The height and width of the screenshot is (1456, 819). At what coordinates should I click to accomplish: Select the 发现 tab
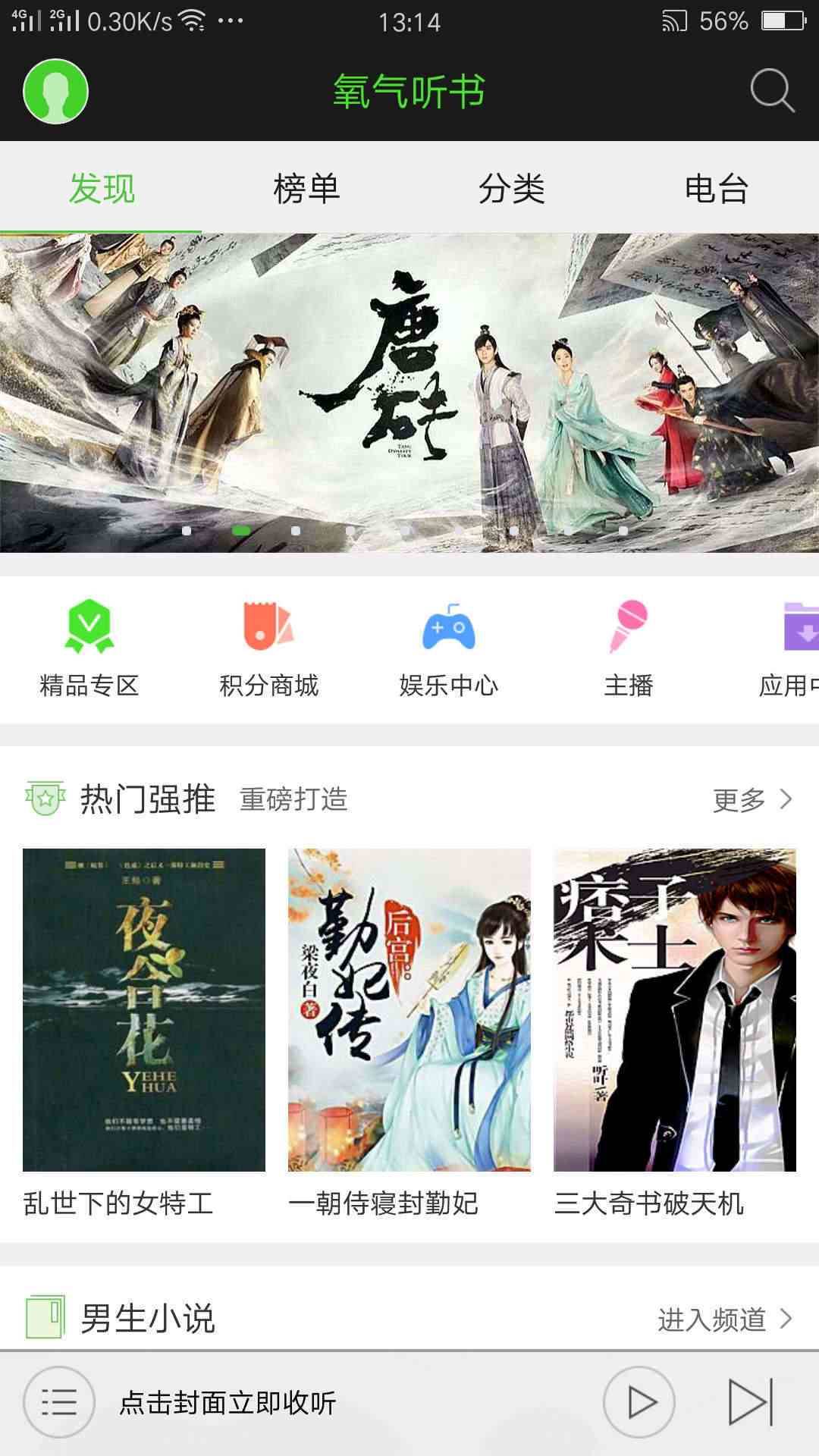pyautogui.click(x=102, y=188)
